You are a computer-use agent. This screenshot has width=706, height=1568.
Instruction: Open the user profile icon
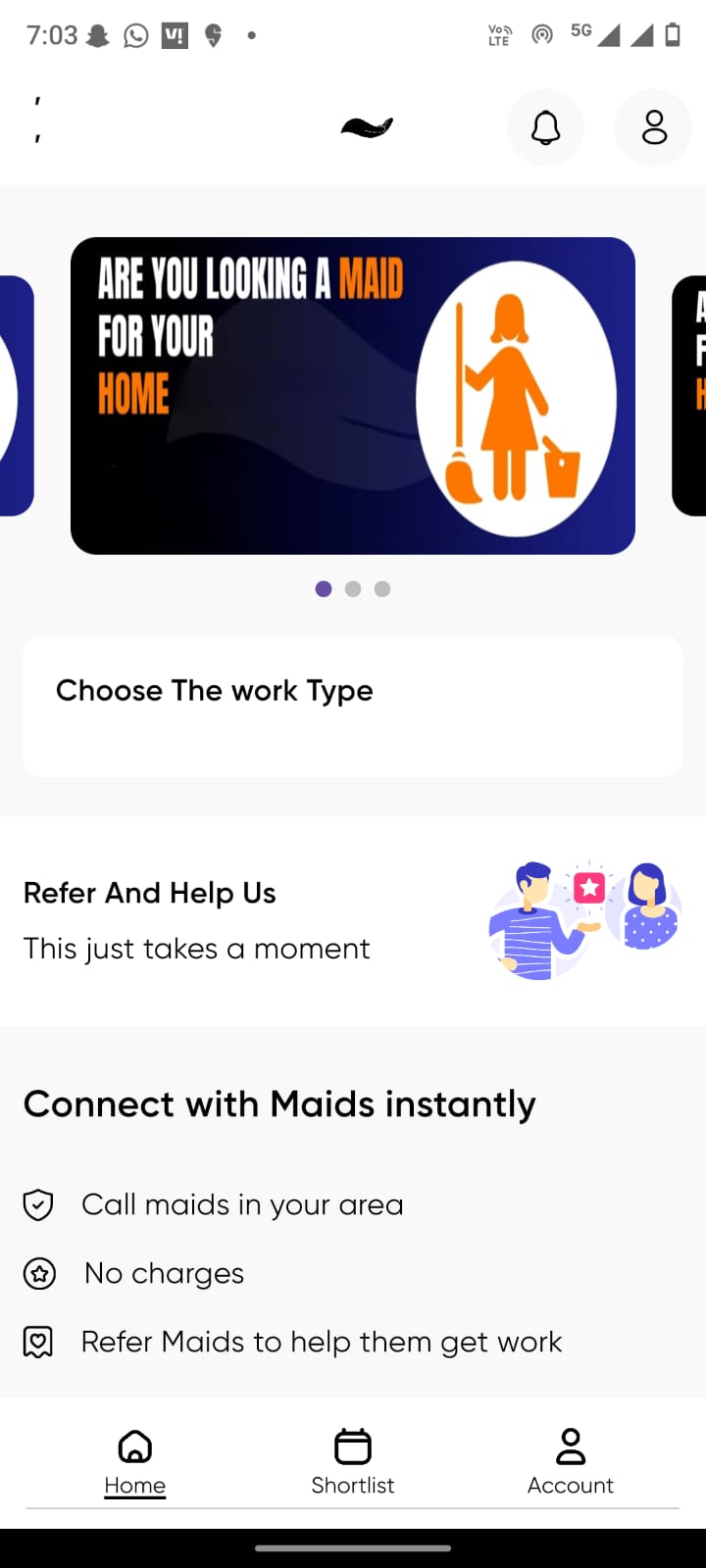(654, 128)
